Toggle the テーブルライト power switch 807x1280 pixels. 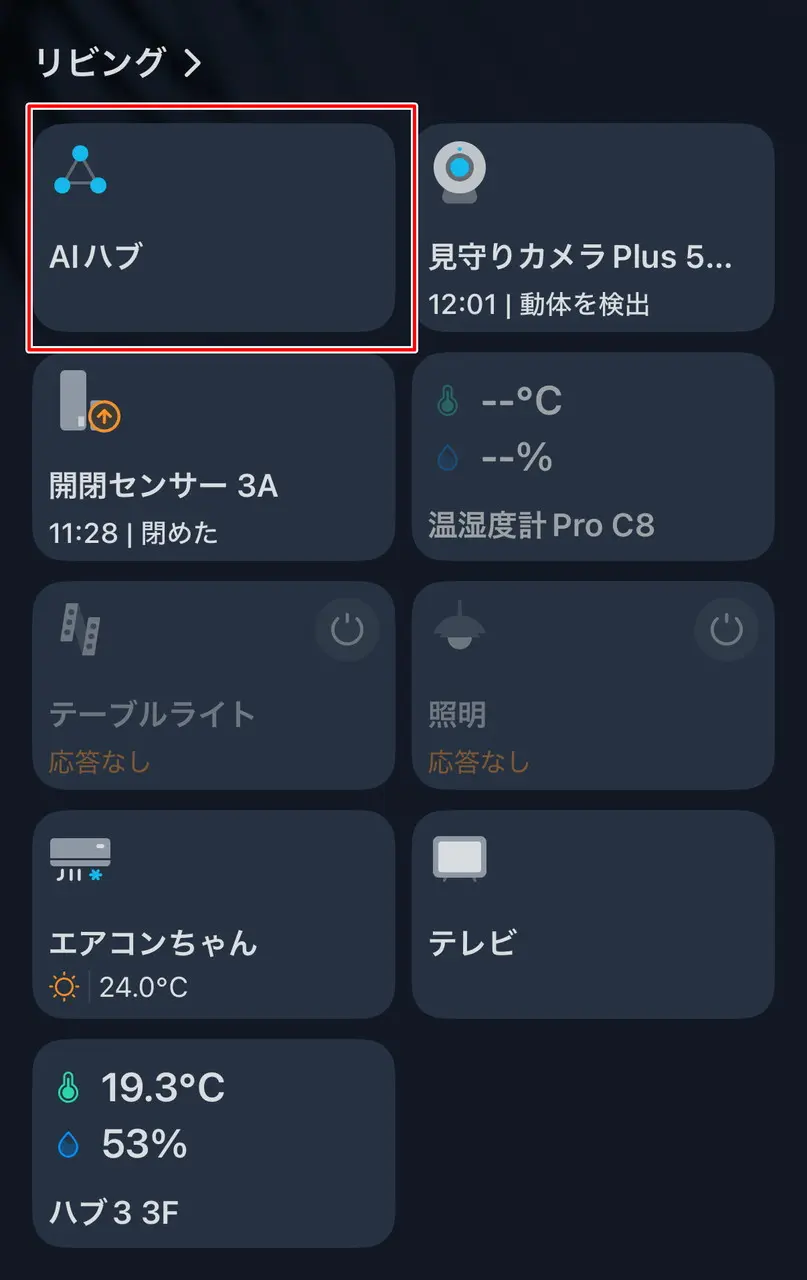coord(347,629)
